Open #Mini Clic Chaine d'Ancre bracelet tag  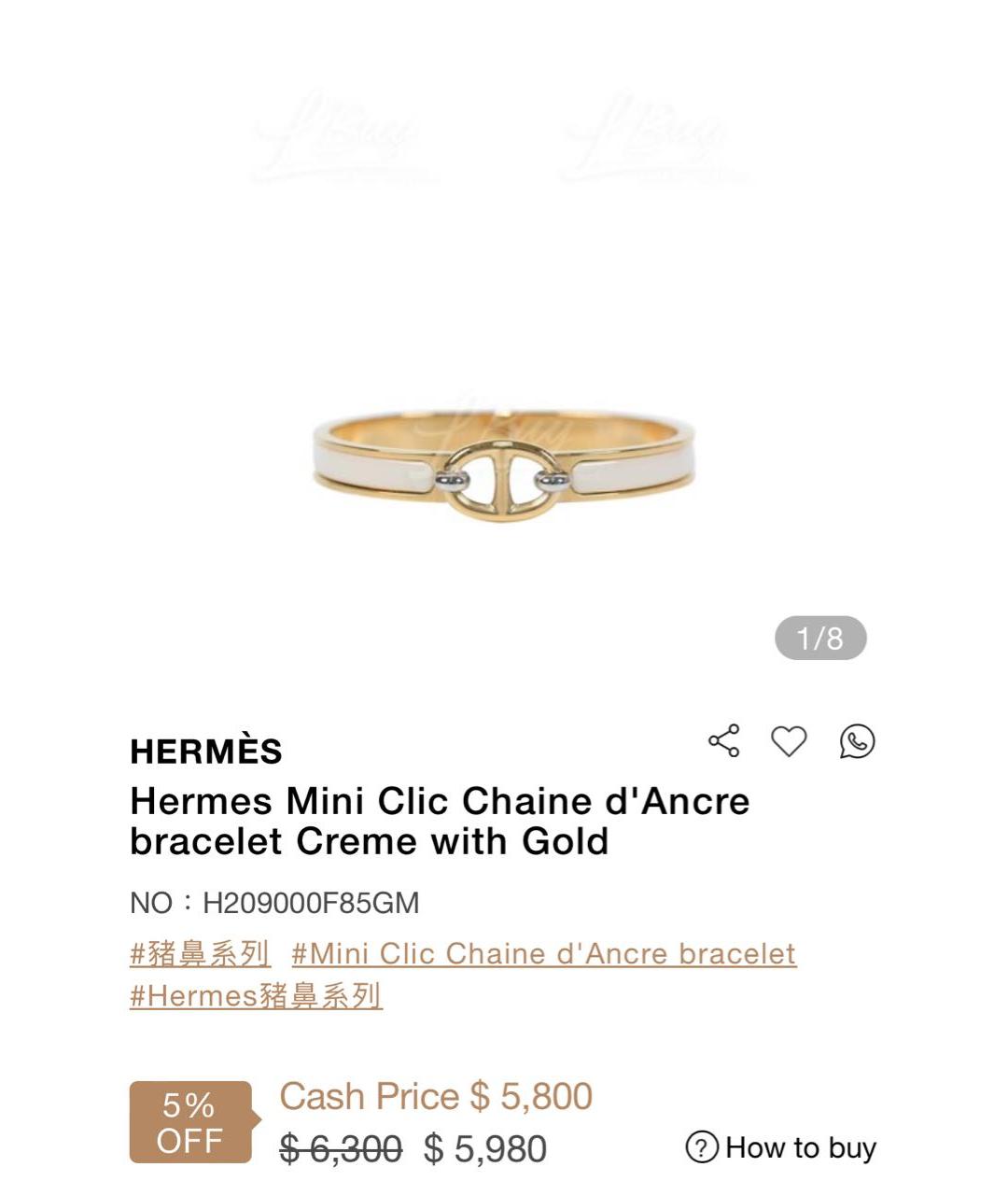(x=543, y=953)
